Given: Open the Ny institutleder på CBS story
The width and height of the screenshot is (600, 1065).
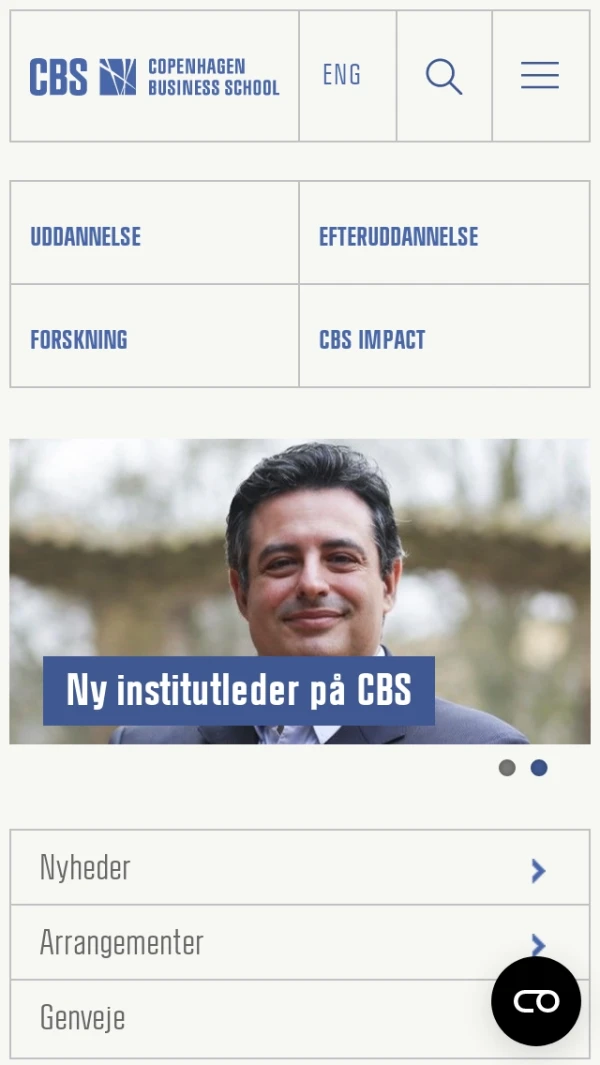Looking at the screenshot, I should click(x=238, y=690).
